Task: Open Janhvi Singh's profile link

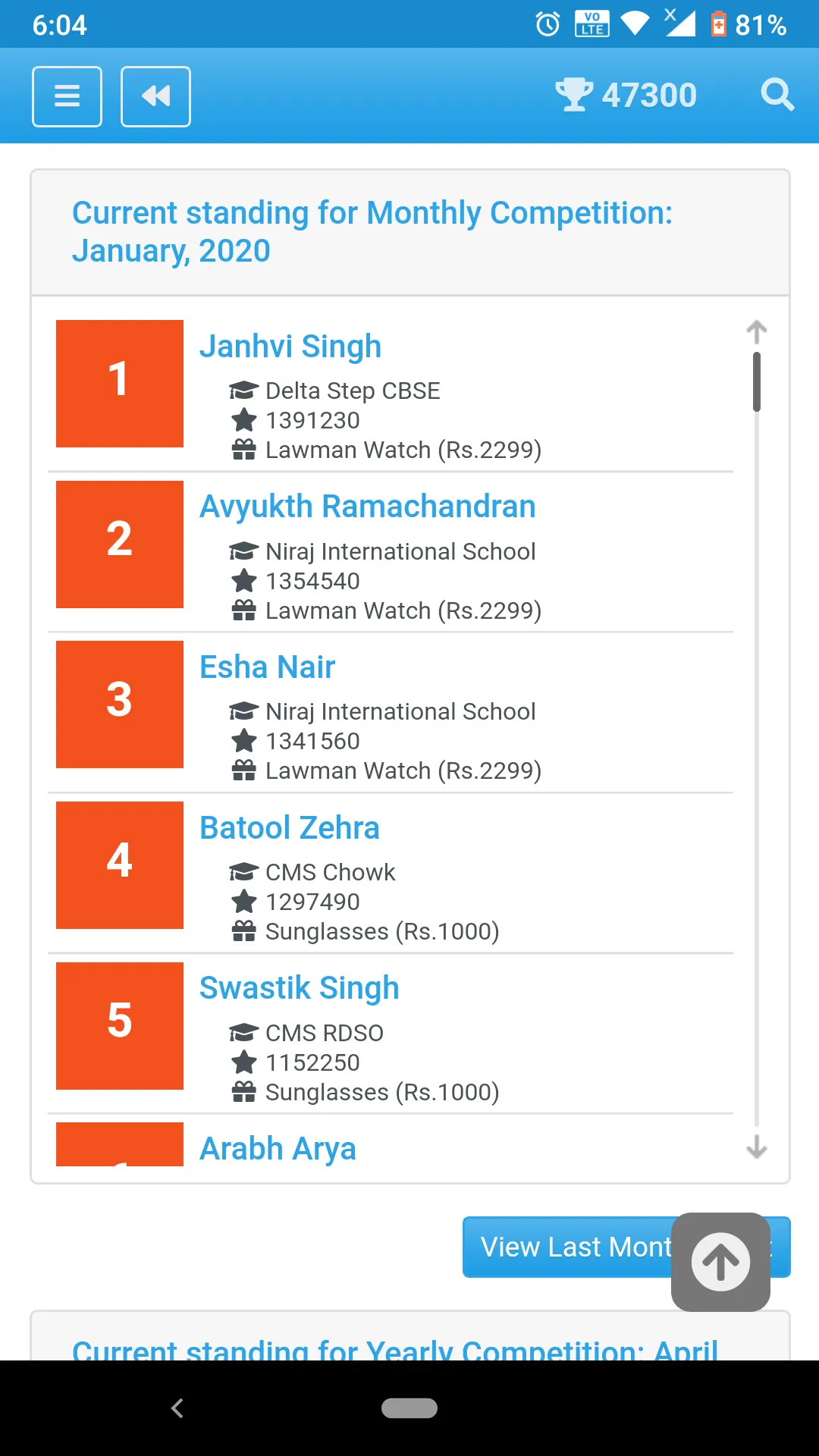Action: pos(290,346)
